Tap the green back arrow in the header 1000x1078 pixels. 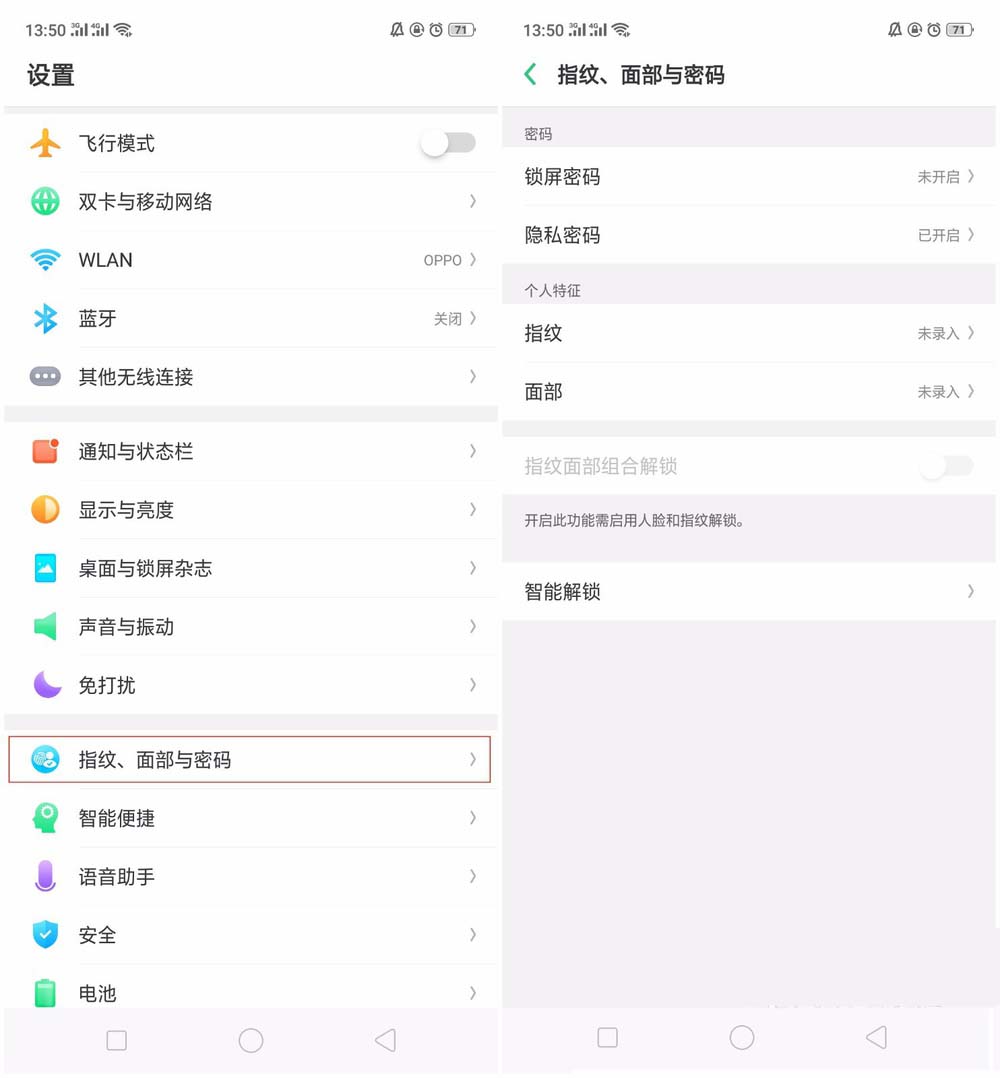(x=530, y=75)
